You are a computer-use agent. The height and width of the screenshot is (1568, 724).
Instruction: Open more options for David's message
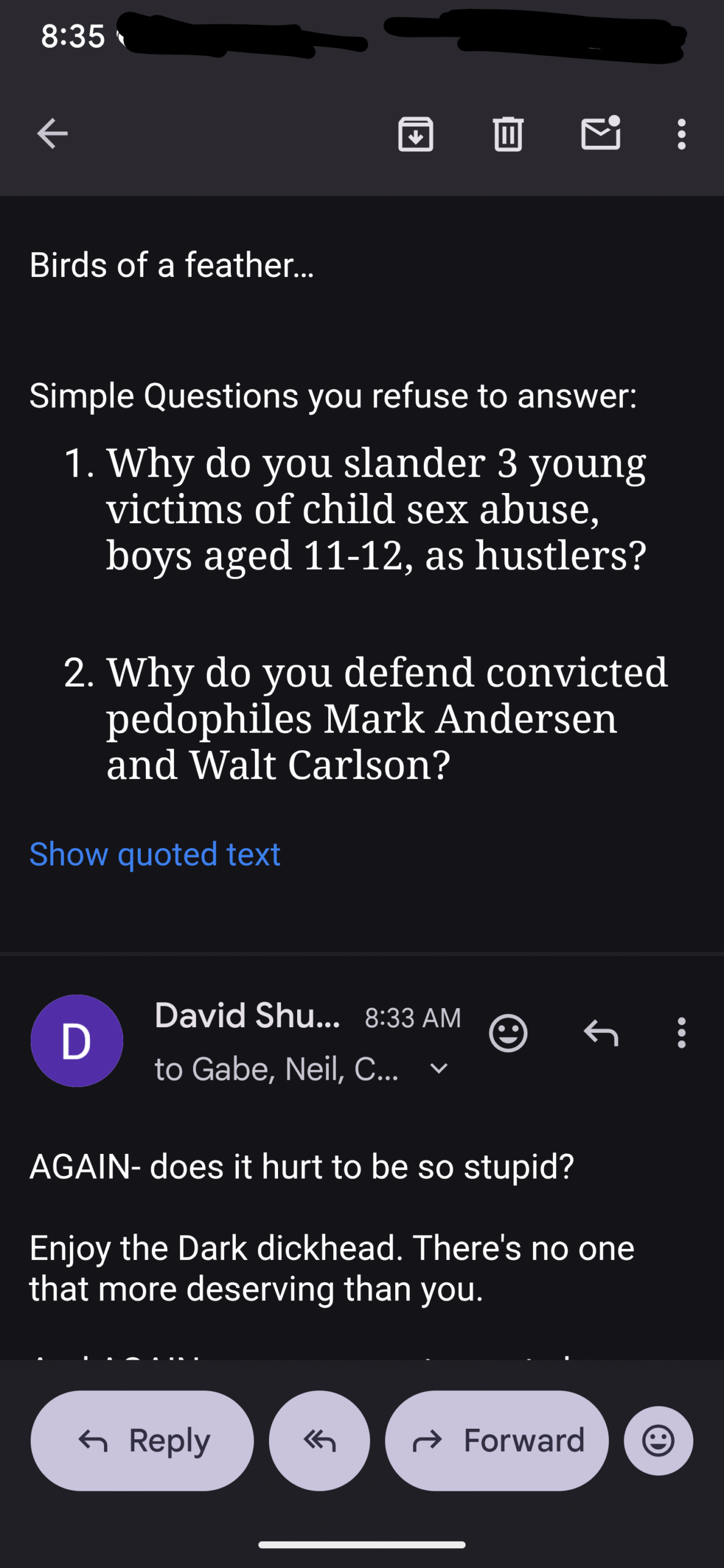coord(681,1033)
